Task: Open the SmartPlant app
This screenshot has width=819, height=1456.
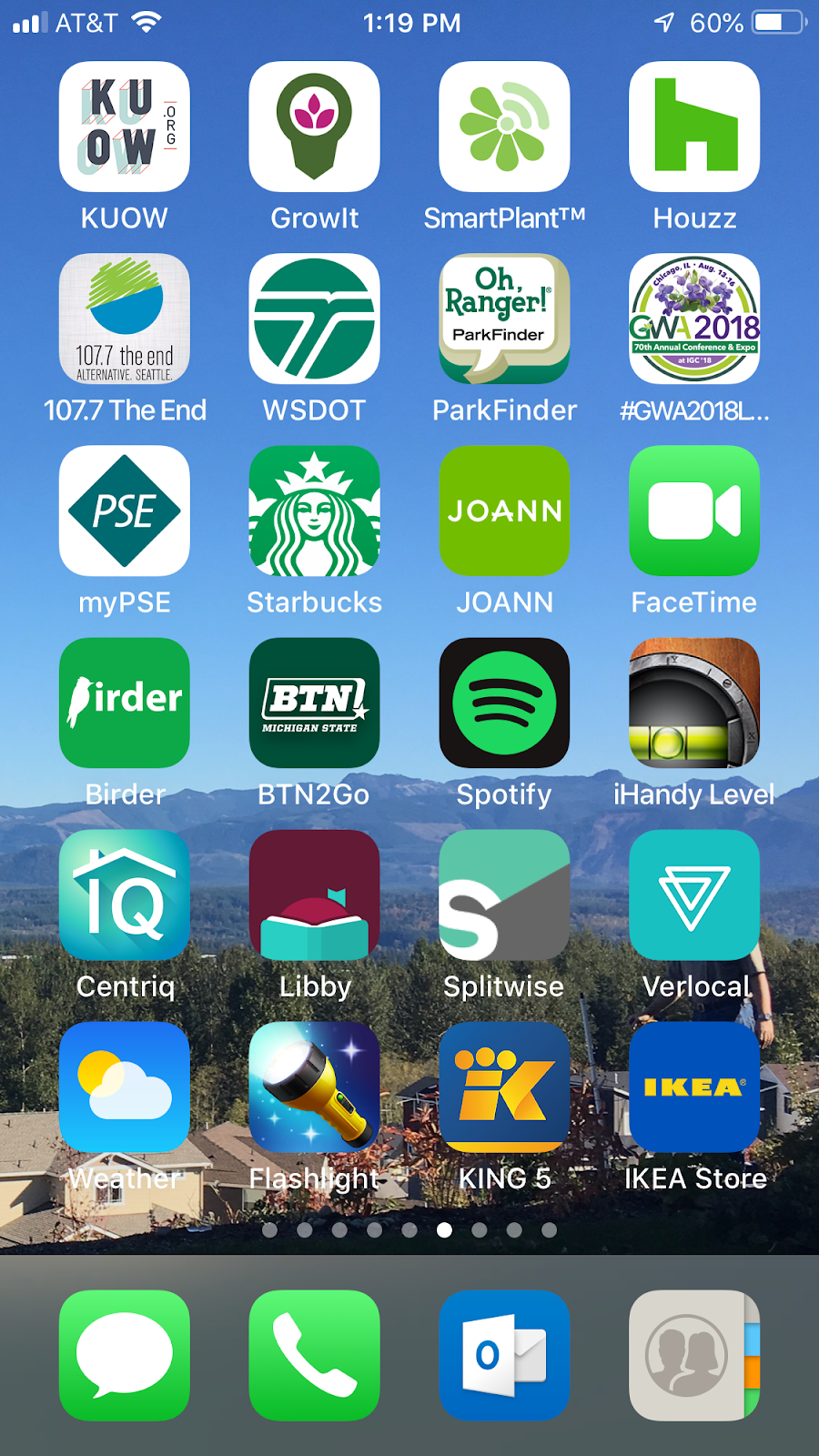Action: 504,126
